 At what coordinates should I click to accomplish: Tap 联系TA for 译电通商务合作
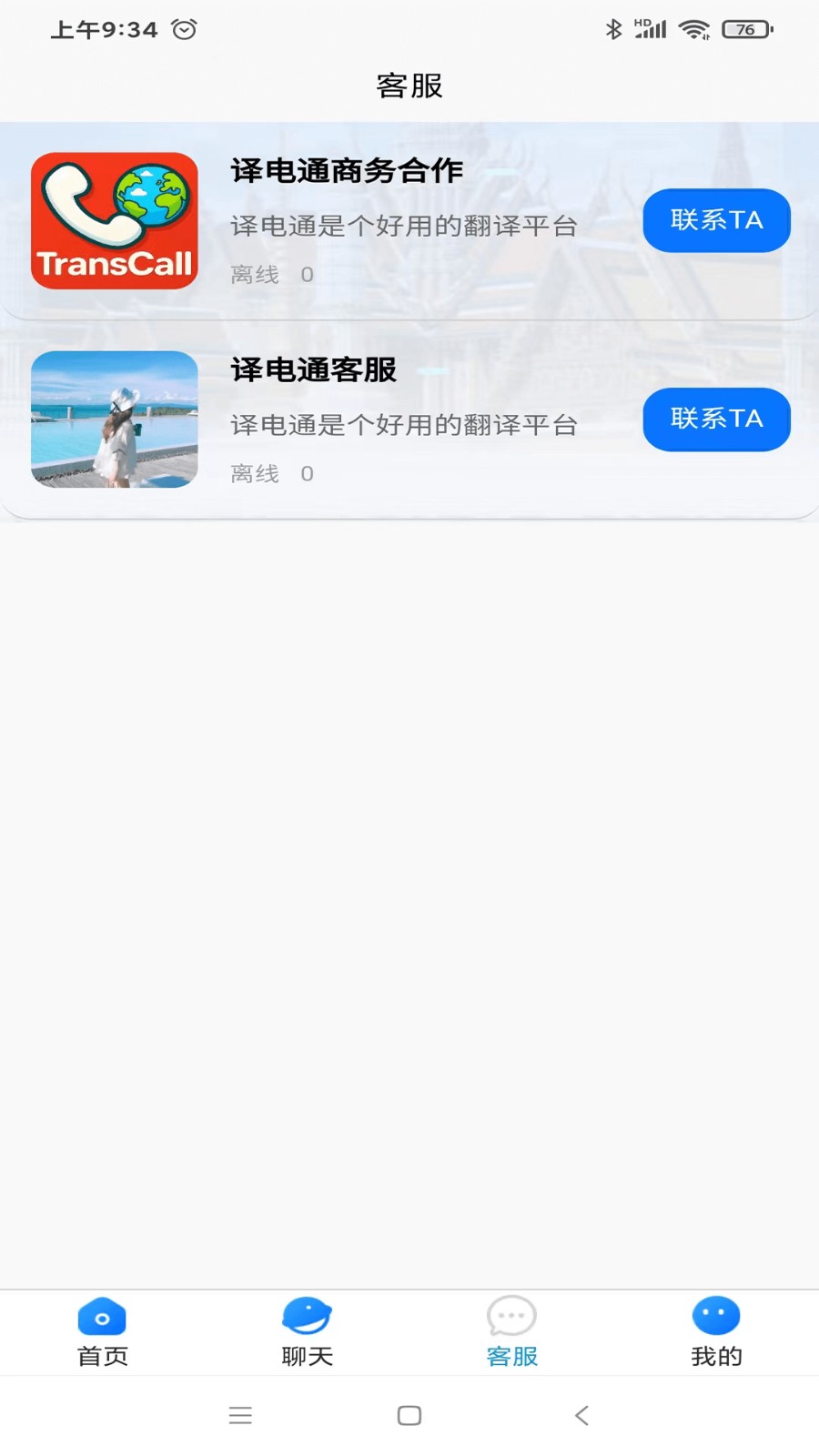pyautogui.click(x=716, y=220)
